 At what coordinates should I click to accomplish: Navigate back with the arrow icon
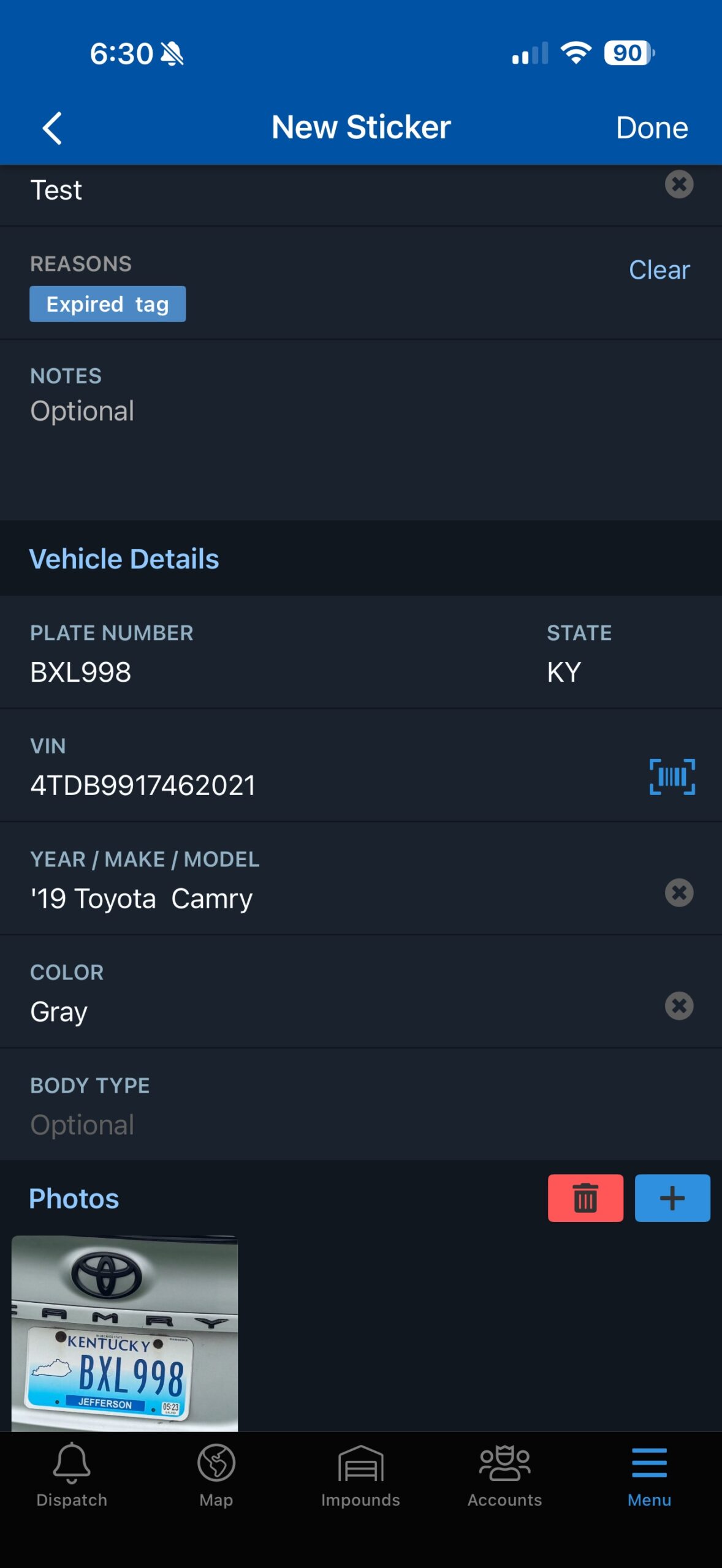(52, 127)
